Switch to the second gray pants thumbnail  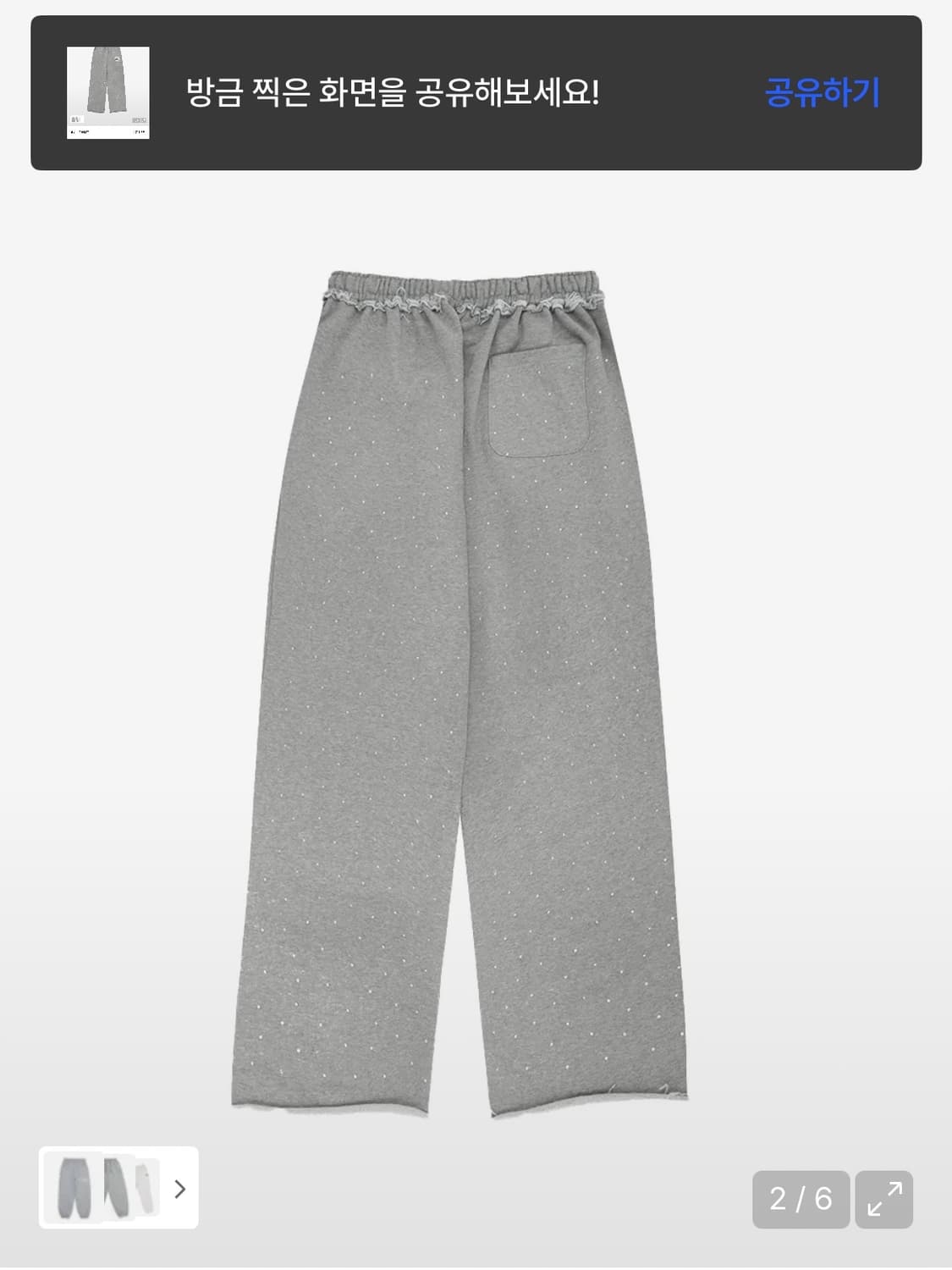[116, 1190]
